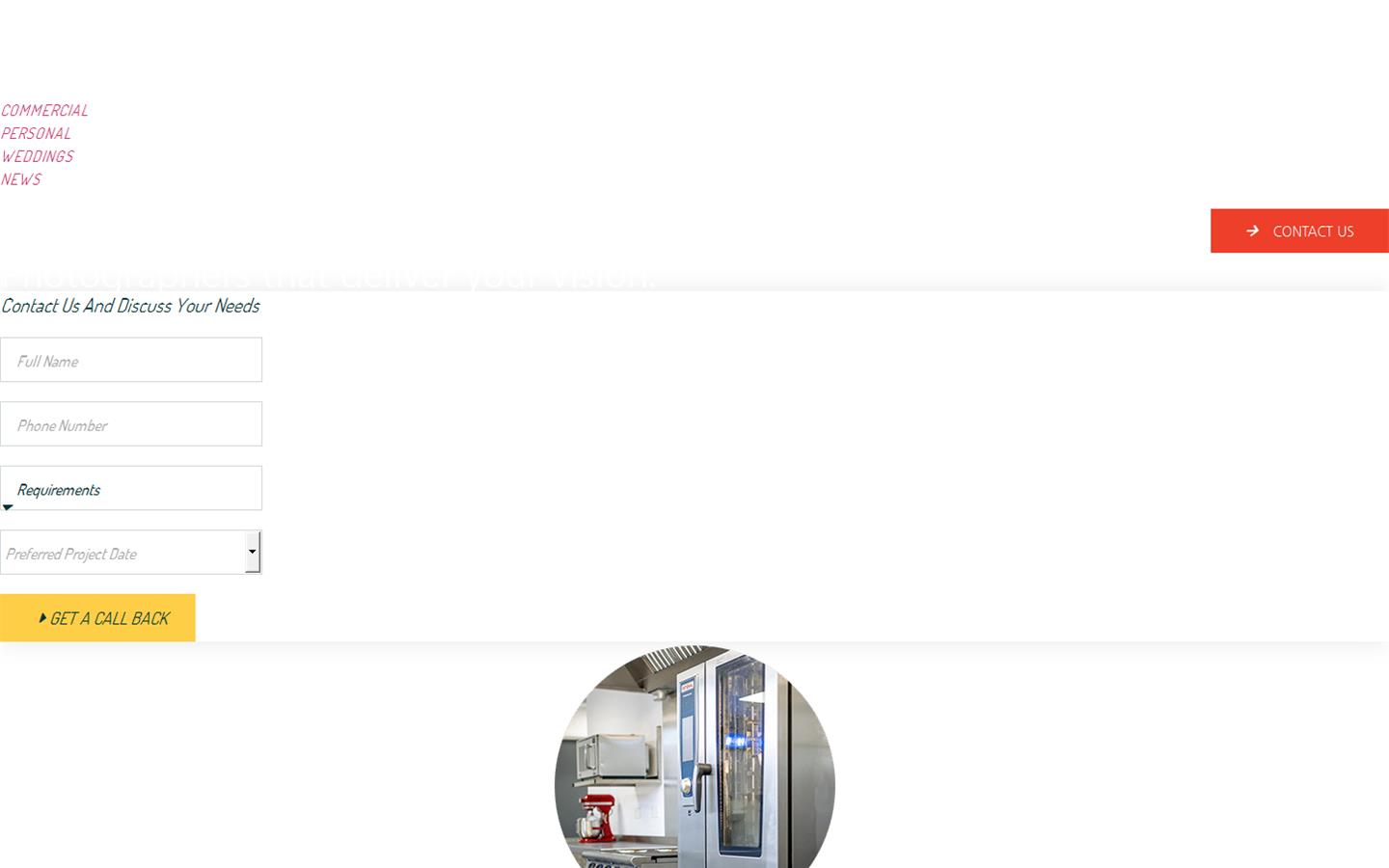
Task: Visit the News section
Action: (x=21, y=179)
